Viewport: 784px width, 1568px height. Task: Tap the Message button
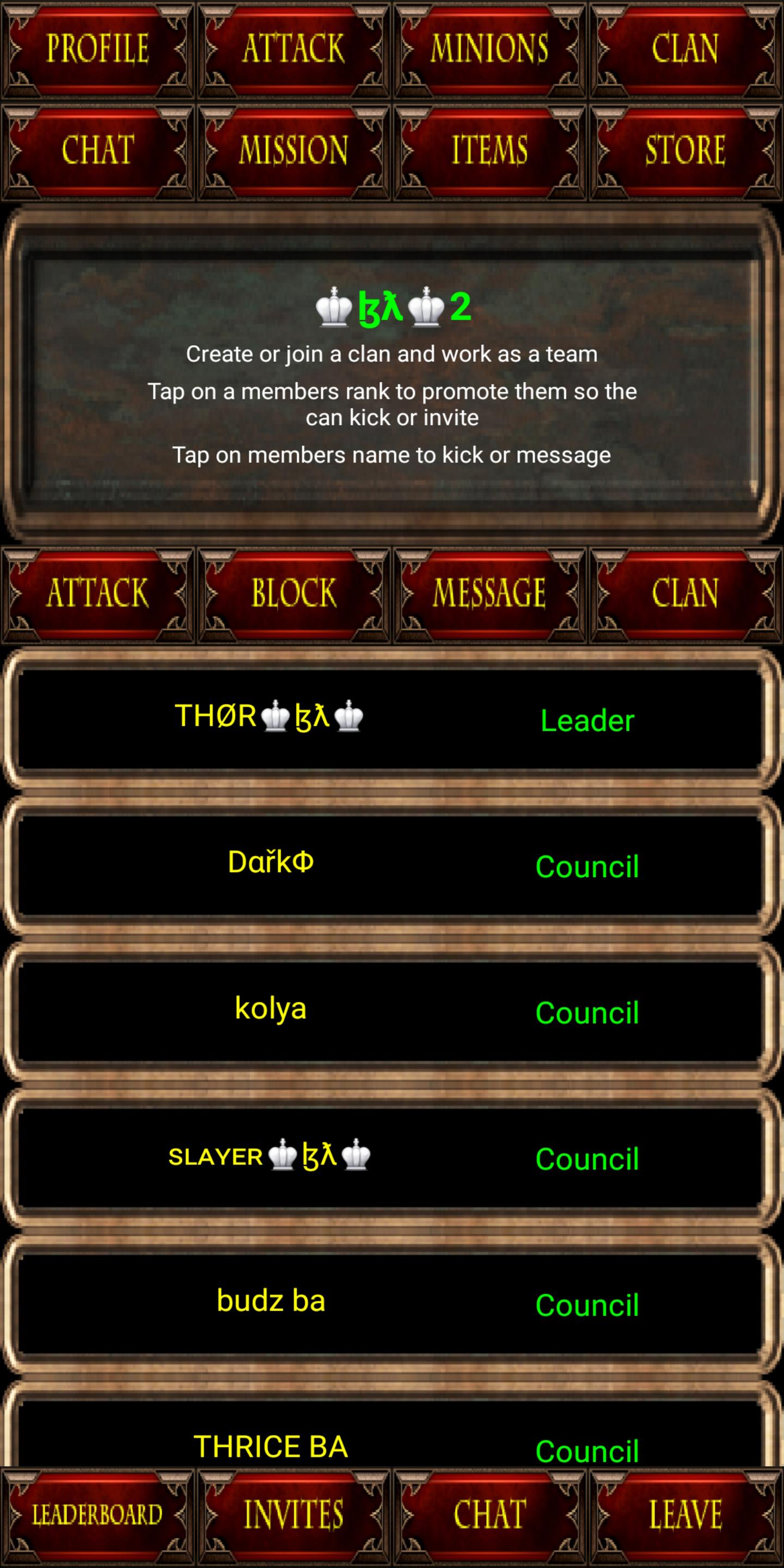pos(489,593)
